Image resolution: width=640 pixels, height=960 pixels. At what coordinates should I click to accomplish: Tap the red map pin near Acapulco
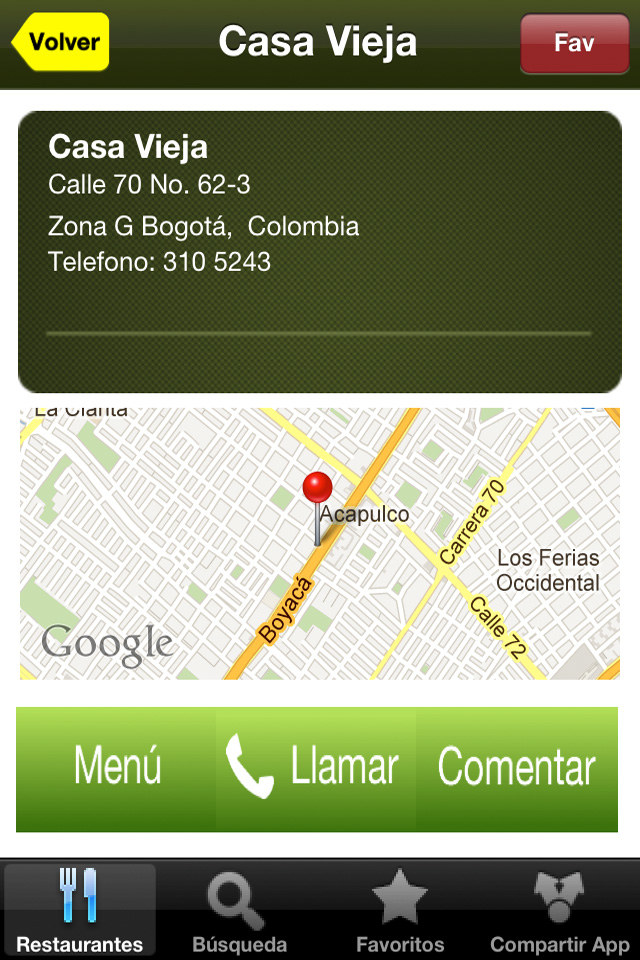click(317, 491)
